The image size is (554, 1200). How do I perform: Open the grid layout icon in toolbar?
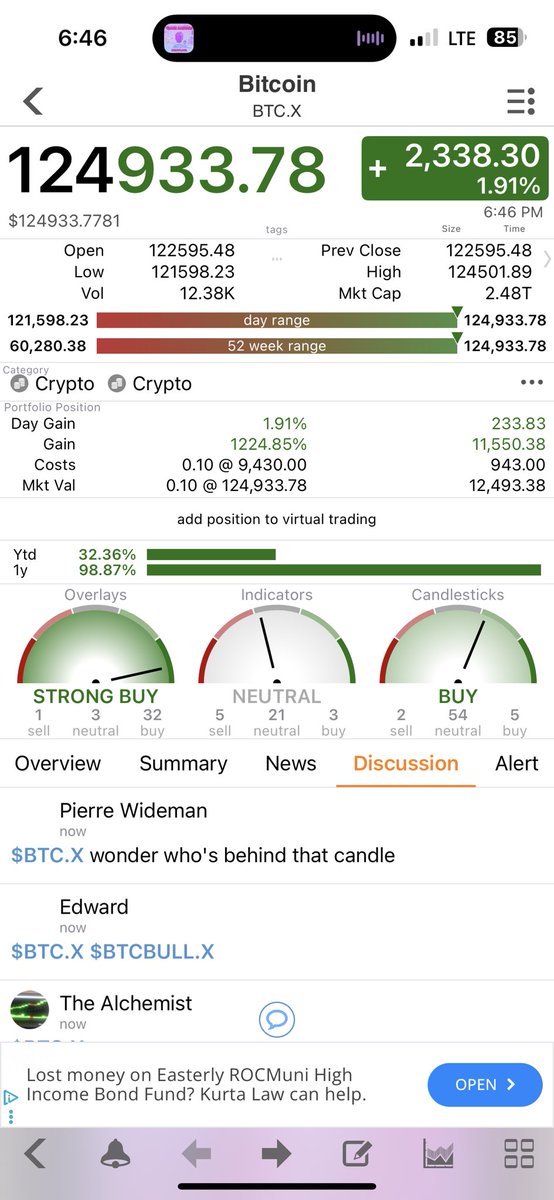[519, 1154]
